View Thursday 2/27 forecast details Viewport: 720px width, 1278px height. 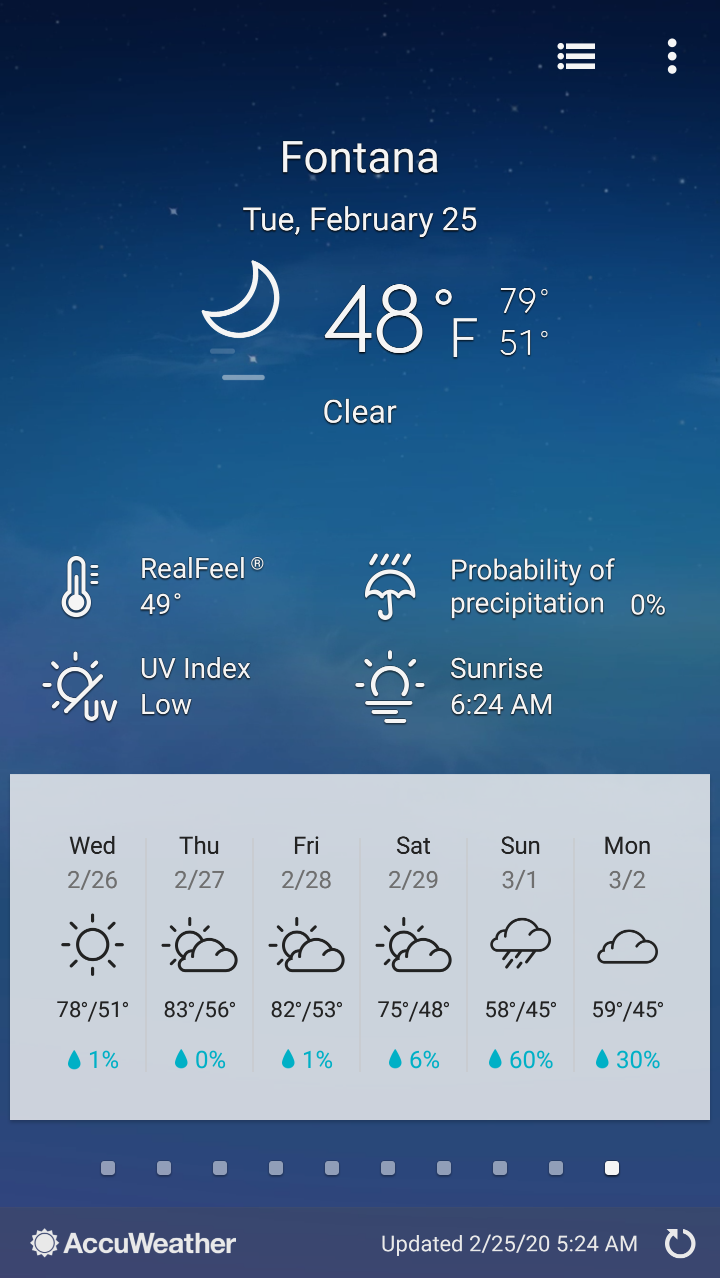pyautogui.click(x=200, y=951)
